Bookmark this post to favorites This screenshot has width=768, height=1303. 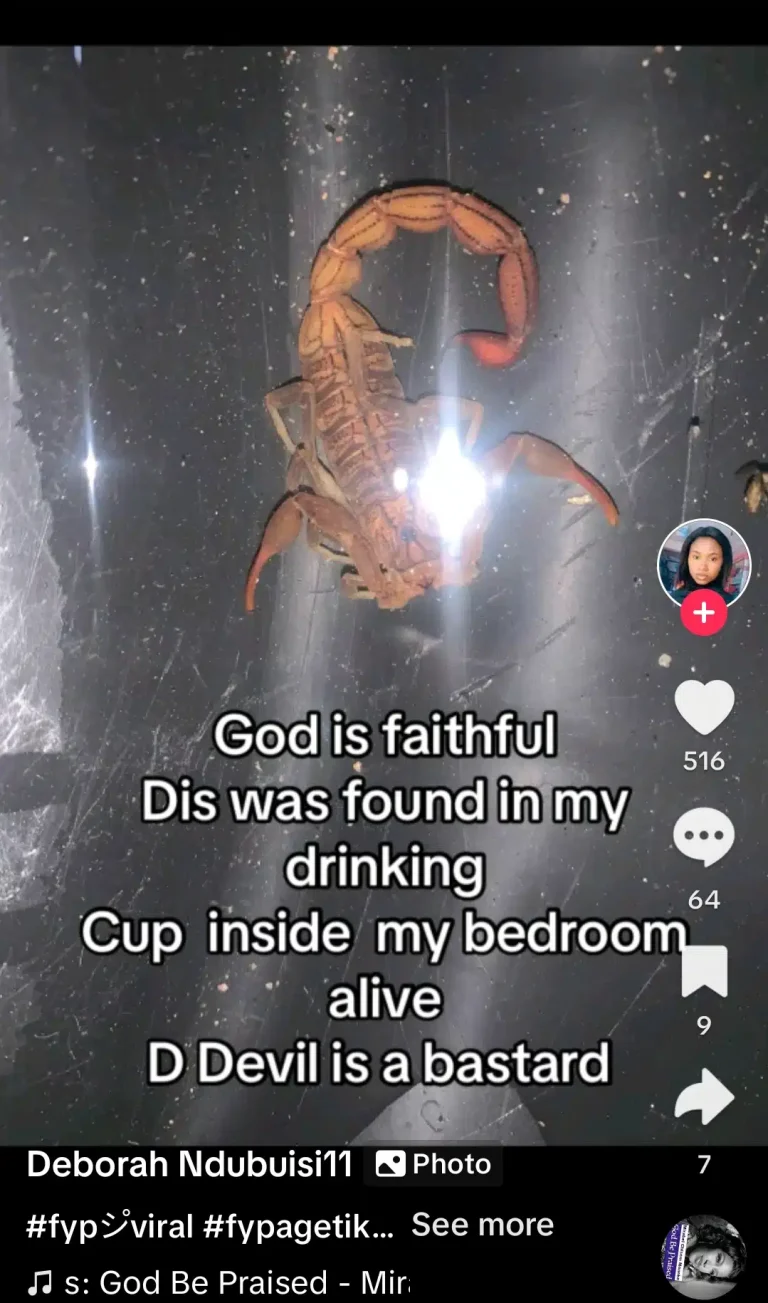click(704, 971)
